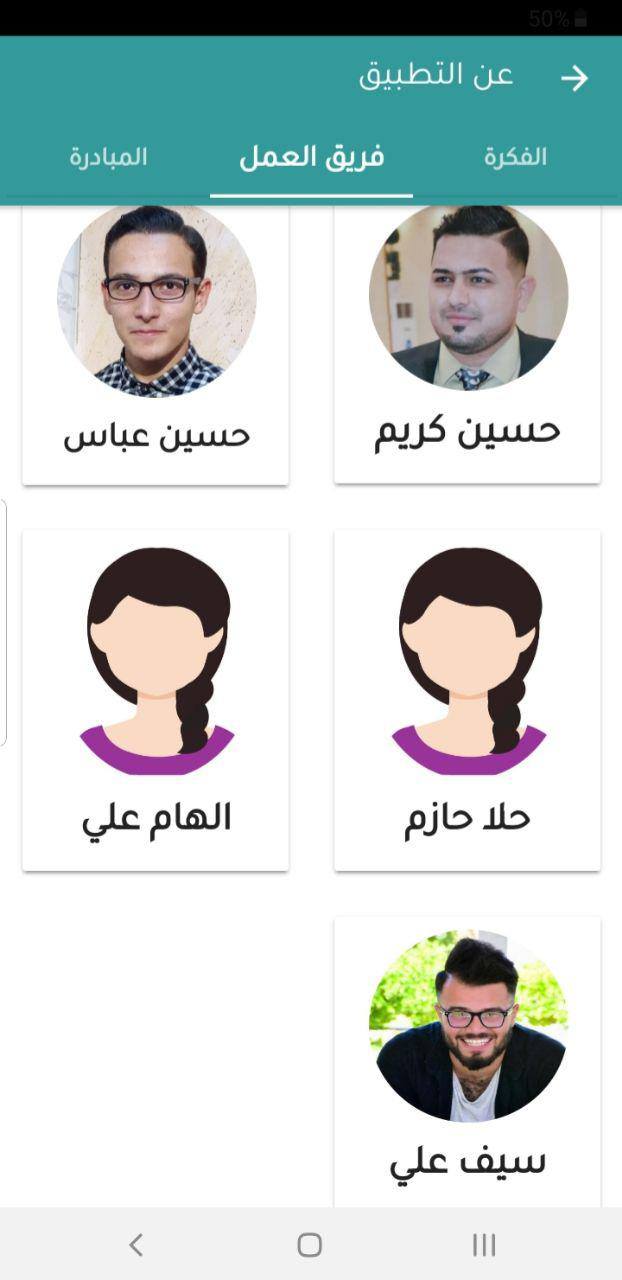Select the فريق العمل tab
The image size is (622, 1280).
pyautogui.click(x=312, y=157)
